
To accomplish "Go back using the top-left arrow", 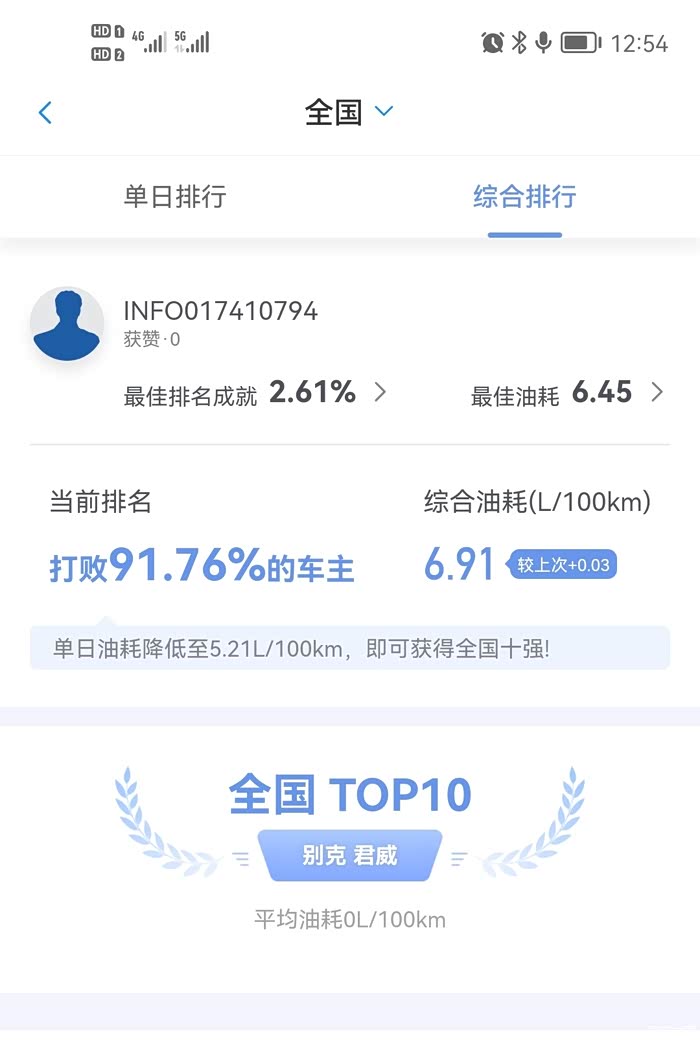I will (x=45, y=112).
